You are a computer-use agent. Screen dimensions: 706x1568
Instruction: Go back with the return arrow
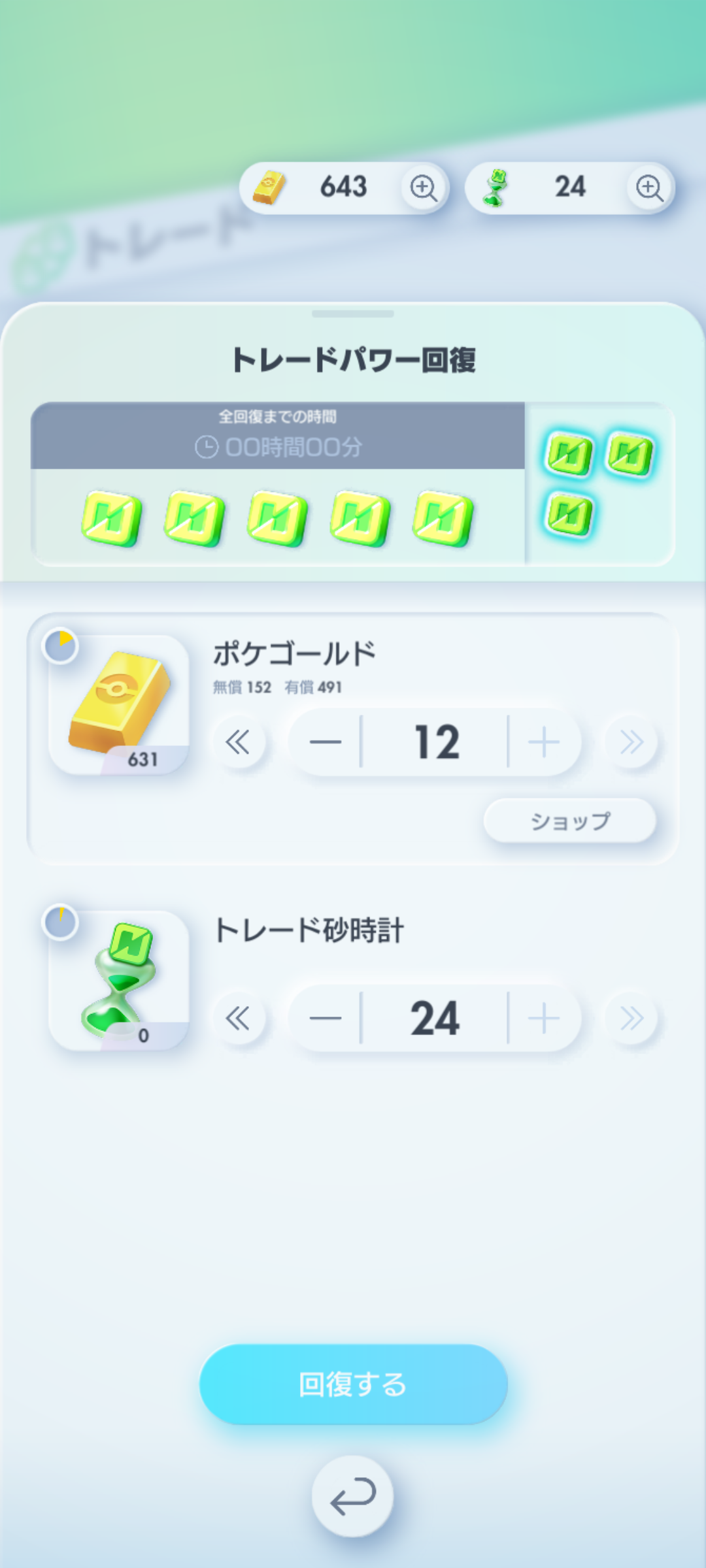pyautogui.click(x=353, y=1495)
